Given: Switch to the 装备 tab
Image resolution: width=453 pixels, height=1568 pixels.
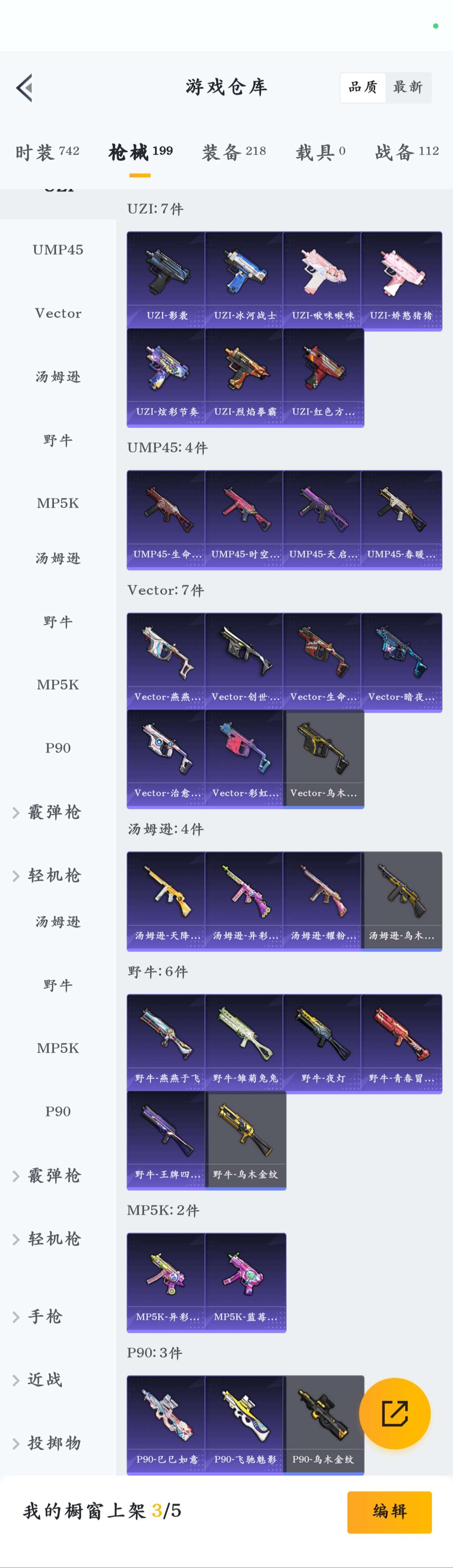Looking at the screenshot, I should (x=233, y=151).
